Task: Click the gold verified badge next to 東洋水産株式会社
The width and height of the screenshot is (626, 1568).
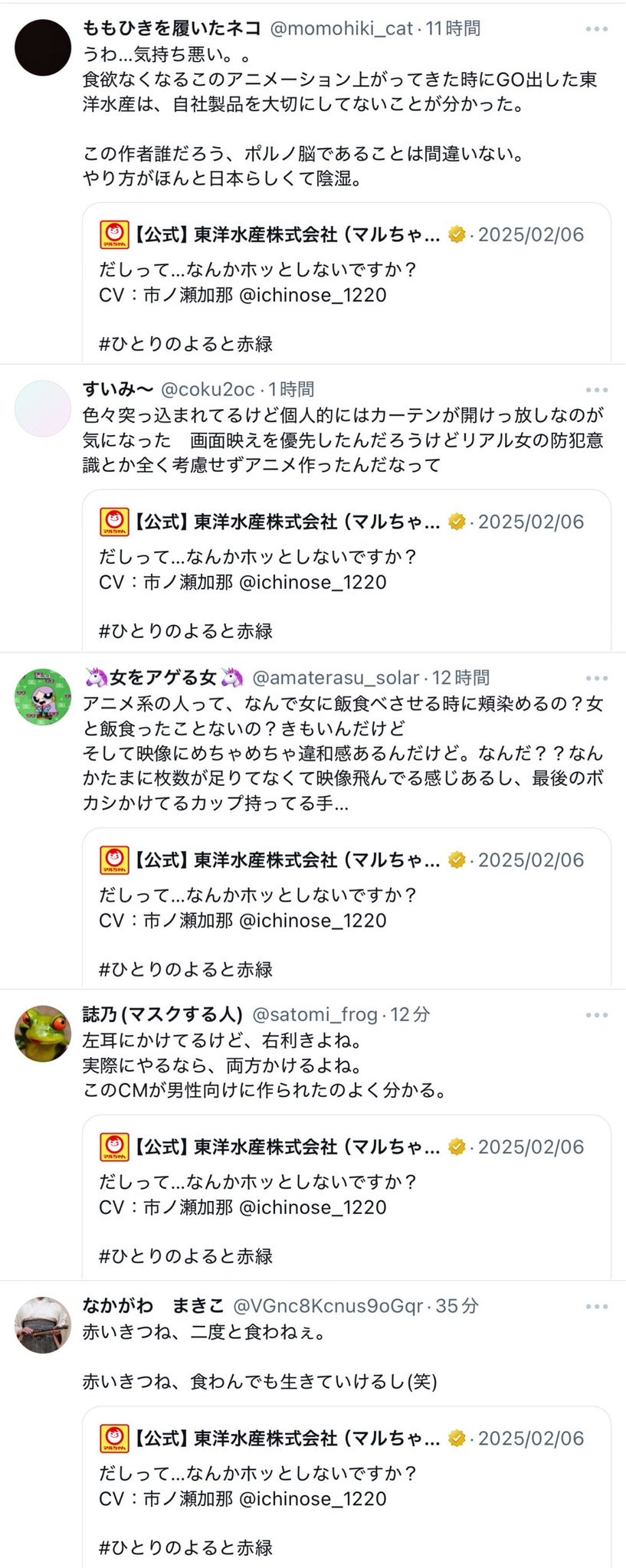Action: 457,235
